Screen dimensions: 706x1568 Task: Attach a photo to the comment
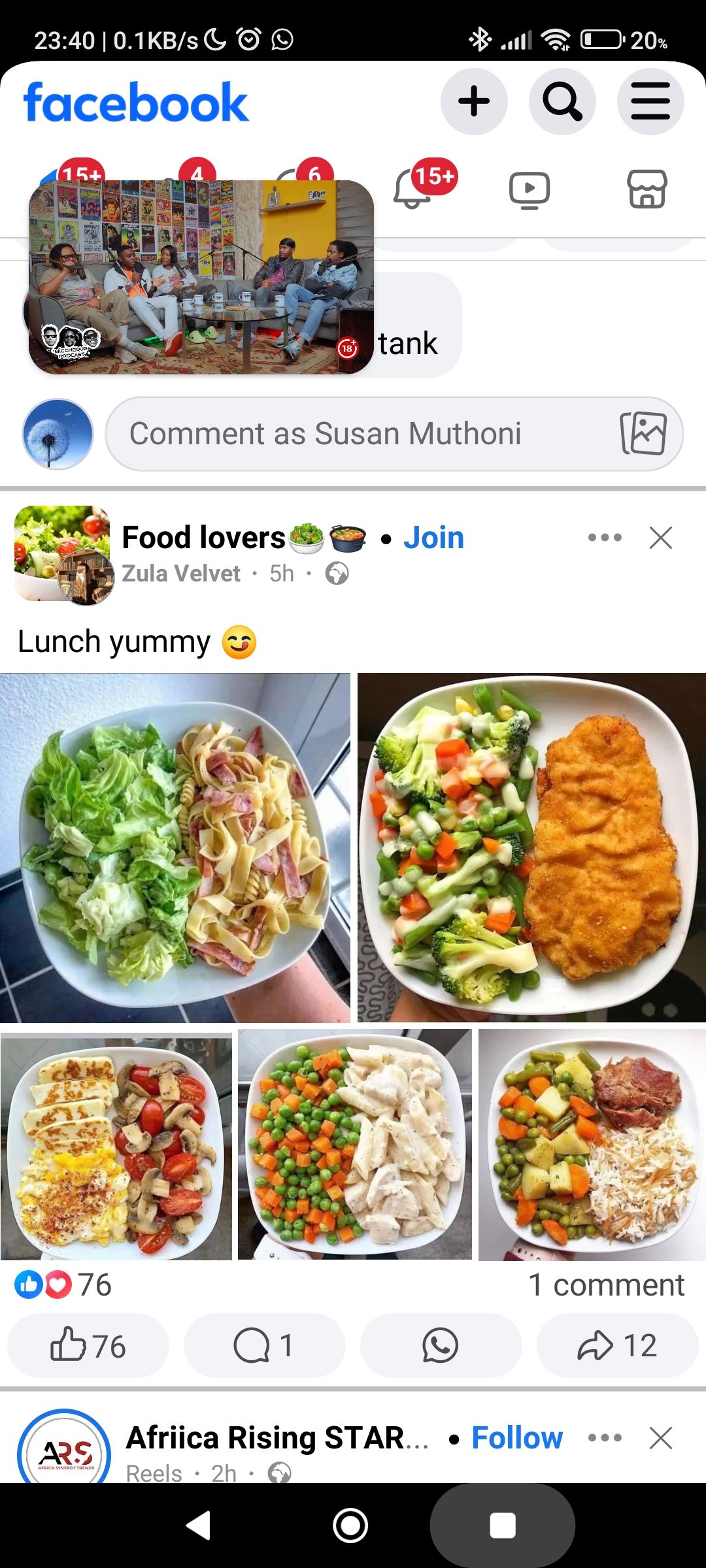tap(643, 434)
